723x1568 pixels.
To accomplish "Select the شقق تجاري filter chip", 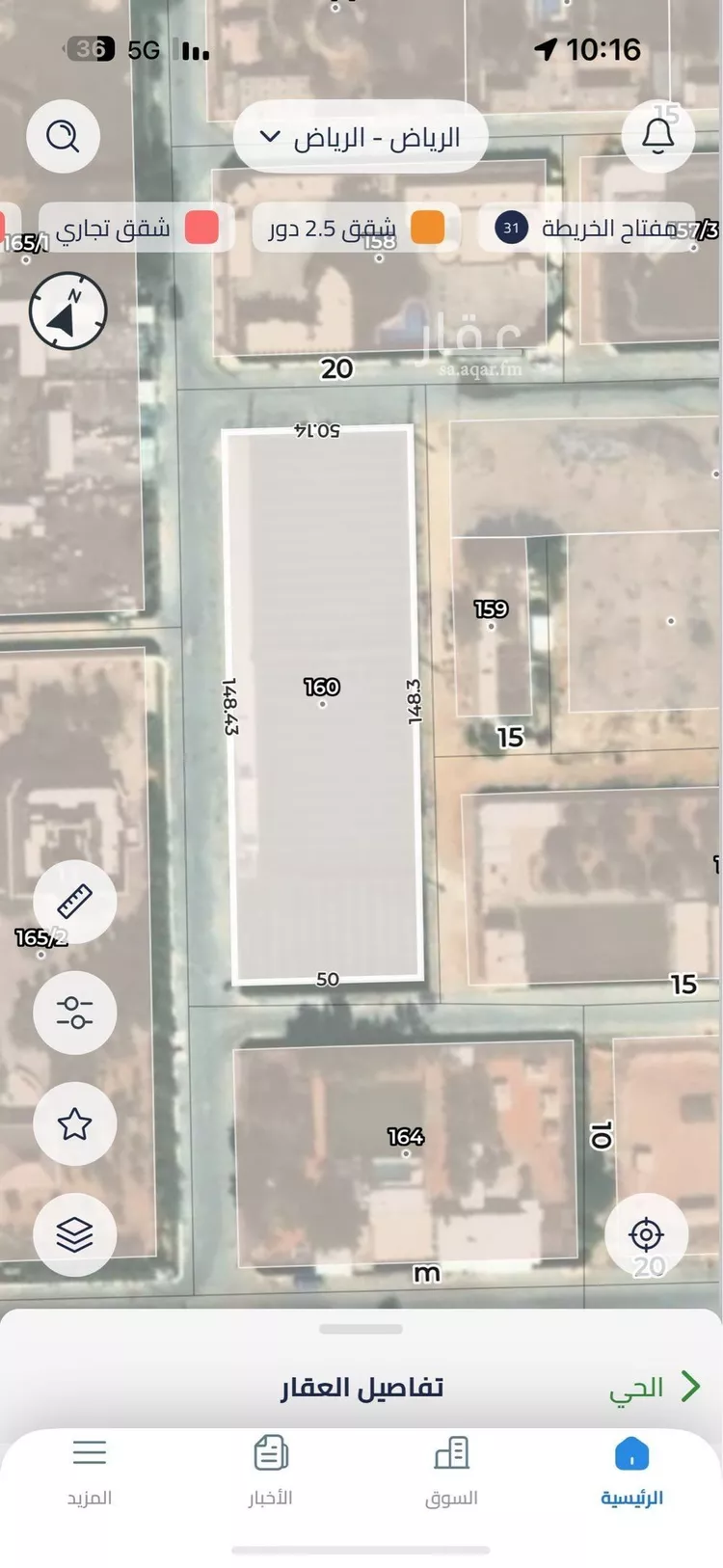I will point(135,229).
